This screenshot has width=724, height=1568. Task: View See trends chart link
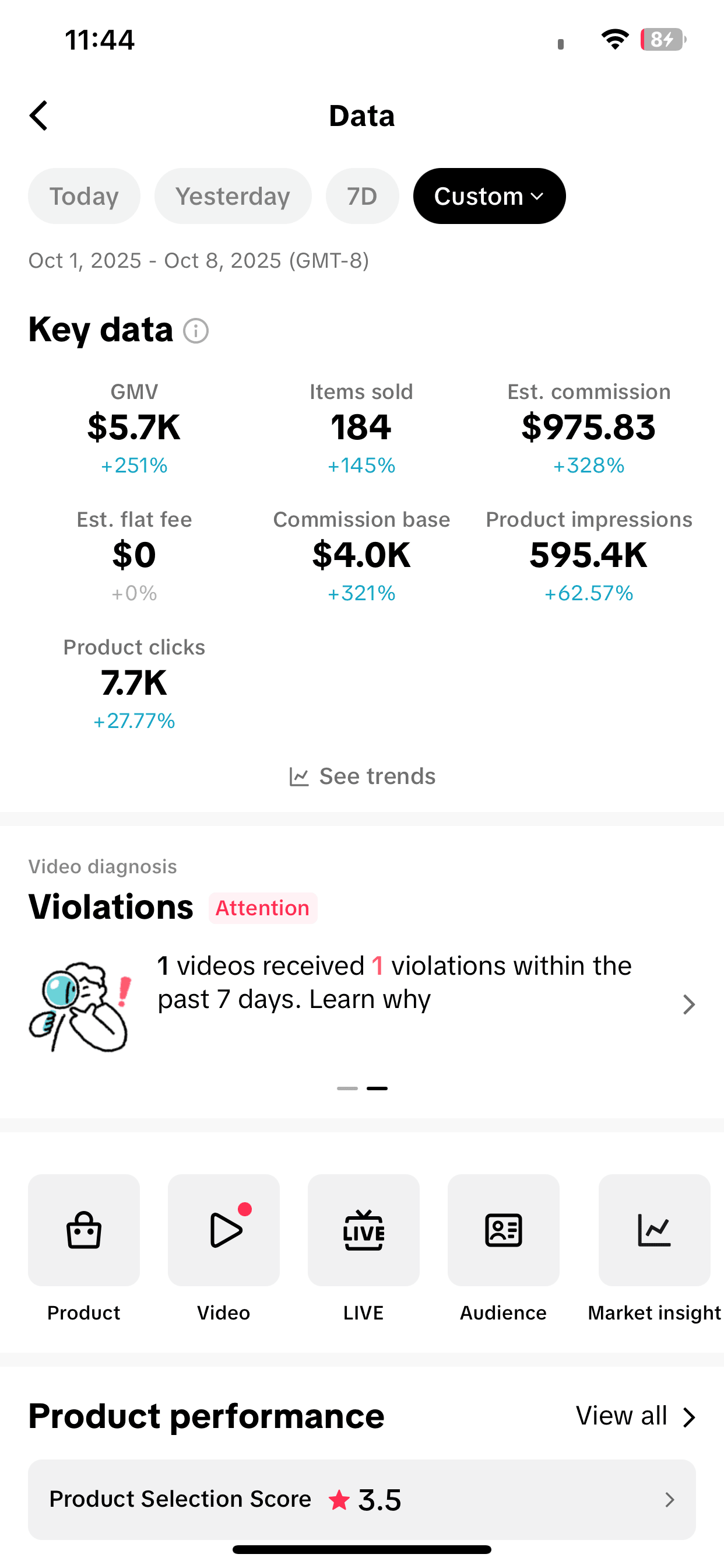coord(363,776)
